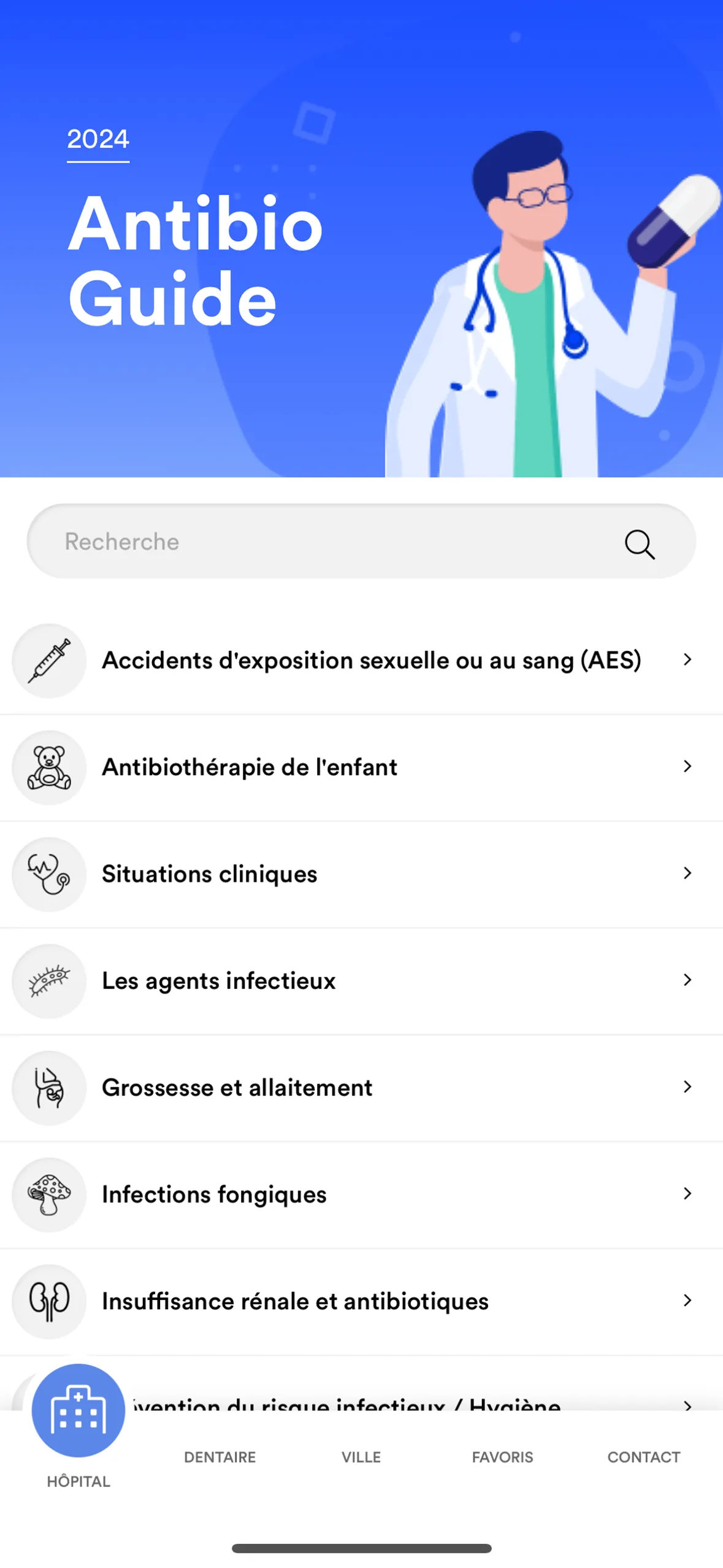Image resolution: width=723 pixels, height=1568 pixels.
Task: Click the Recherche search field
Action: 307,541
